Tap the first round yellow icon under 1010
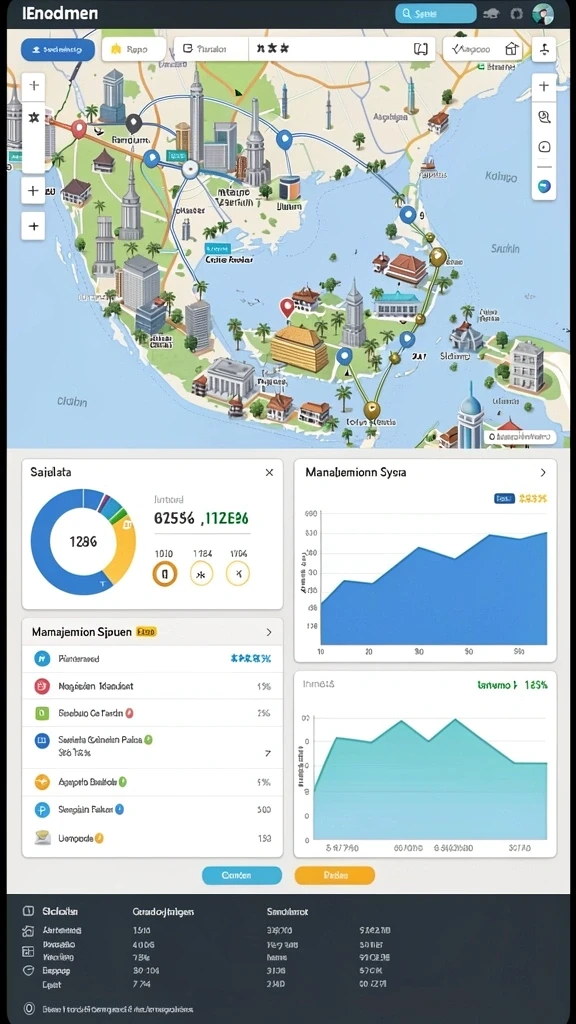 (165, 574)
